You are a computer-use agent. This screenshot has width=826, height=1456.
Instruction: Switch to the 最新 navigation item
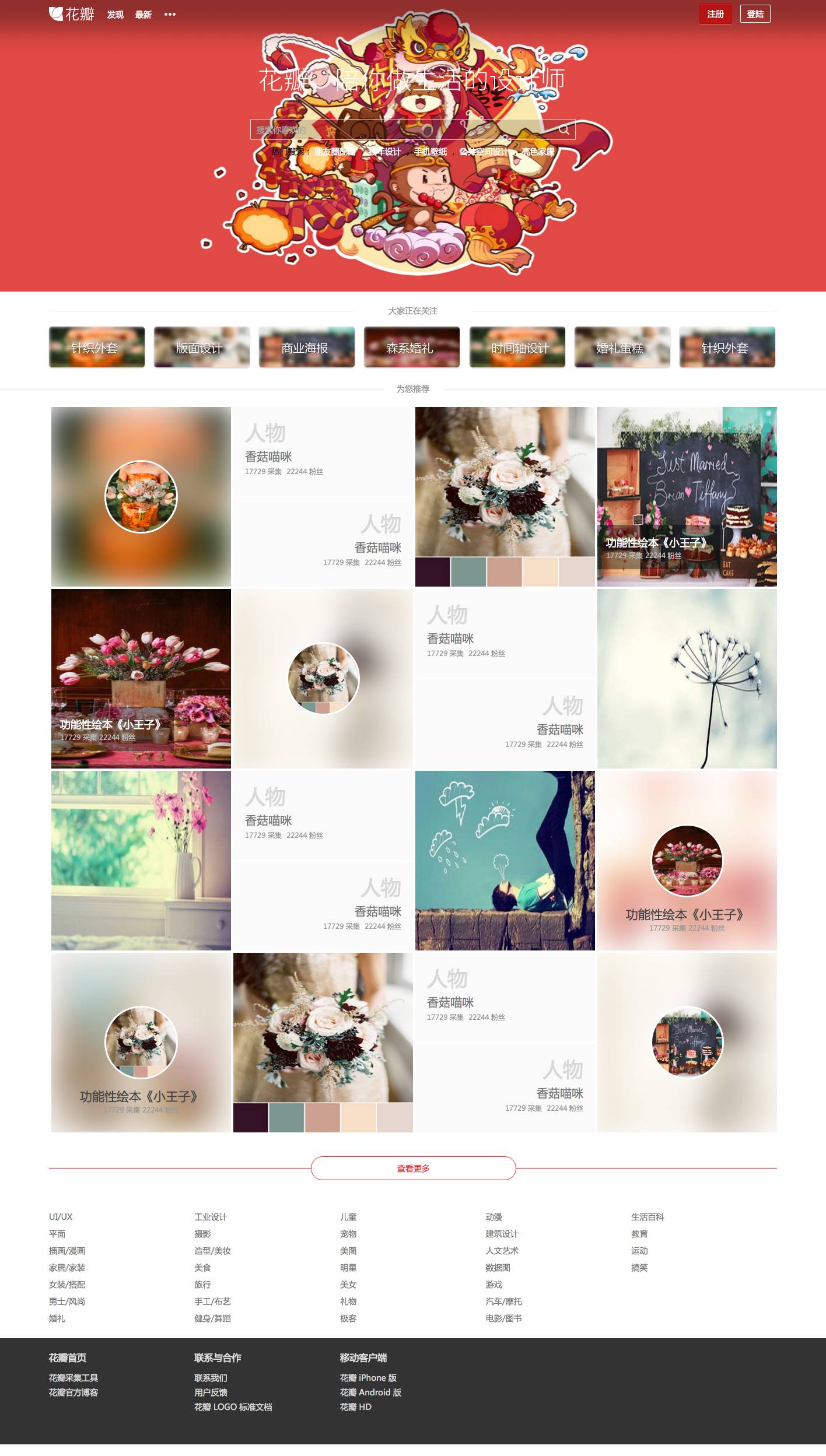143,15
